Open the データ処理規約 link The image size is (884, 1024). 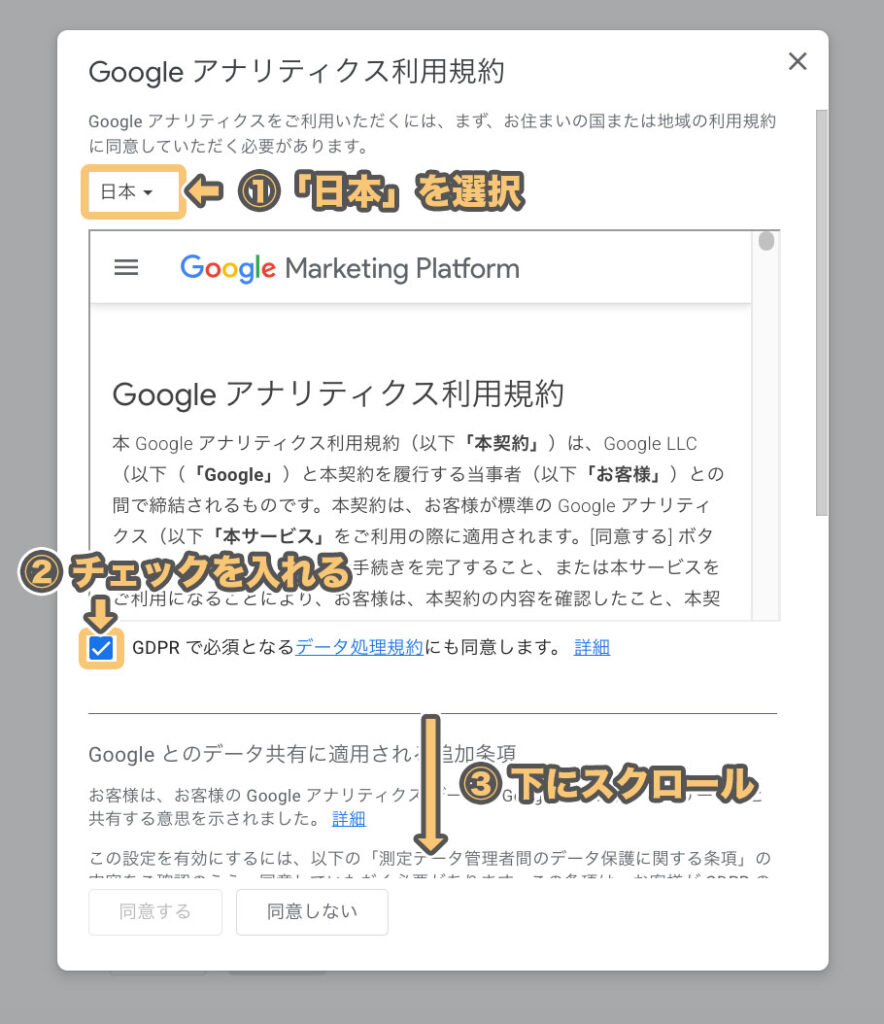(359, 647)
